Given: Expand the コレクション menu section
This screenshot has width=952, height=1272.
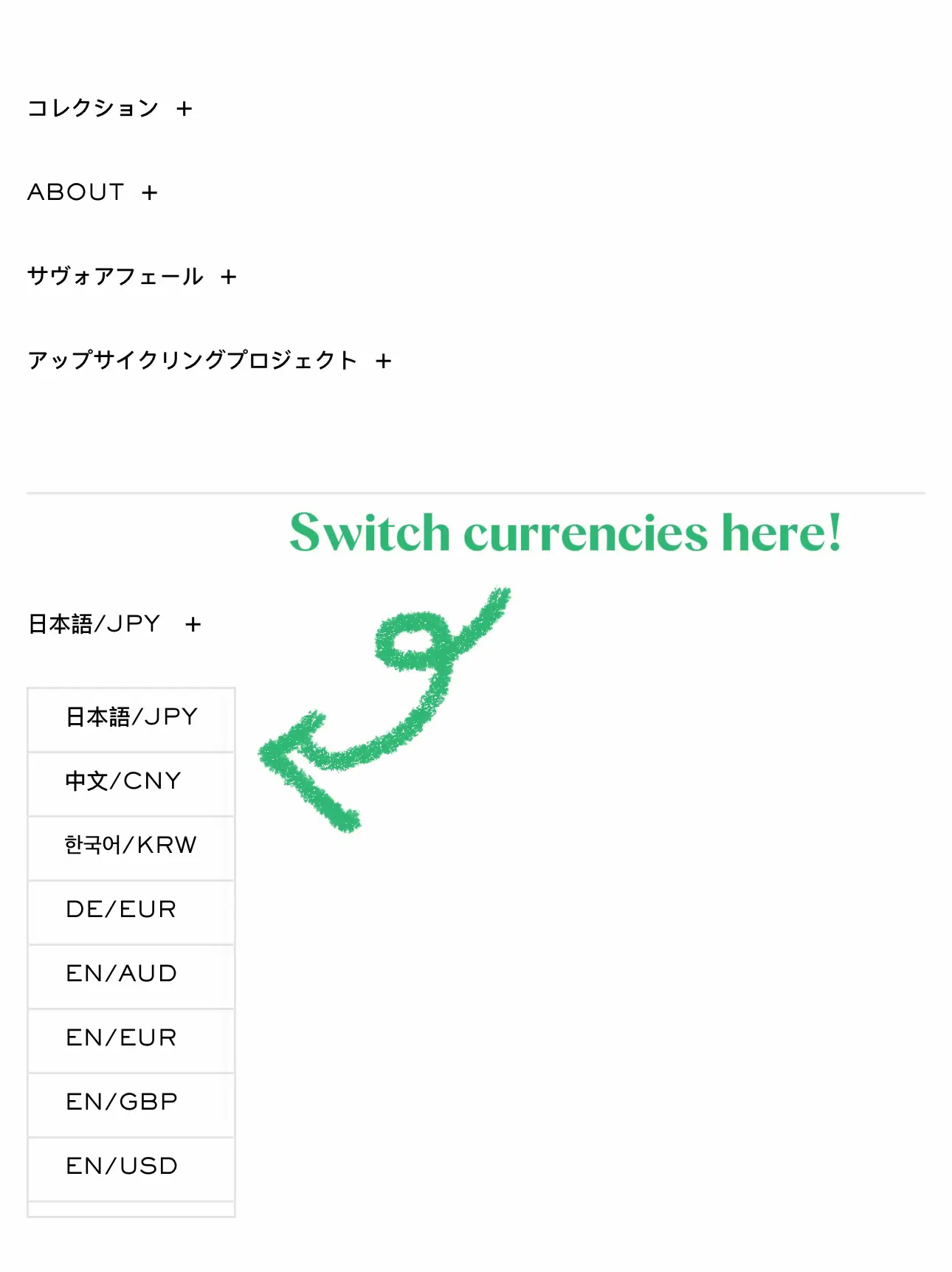Looking at the screenshot, I should [x=184, y=109].
